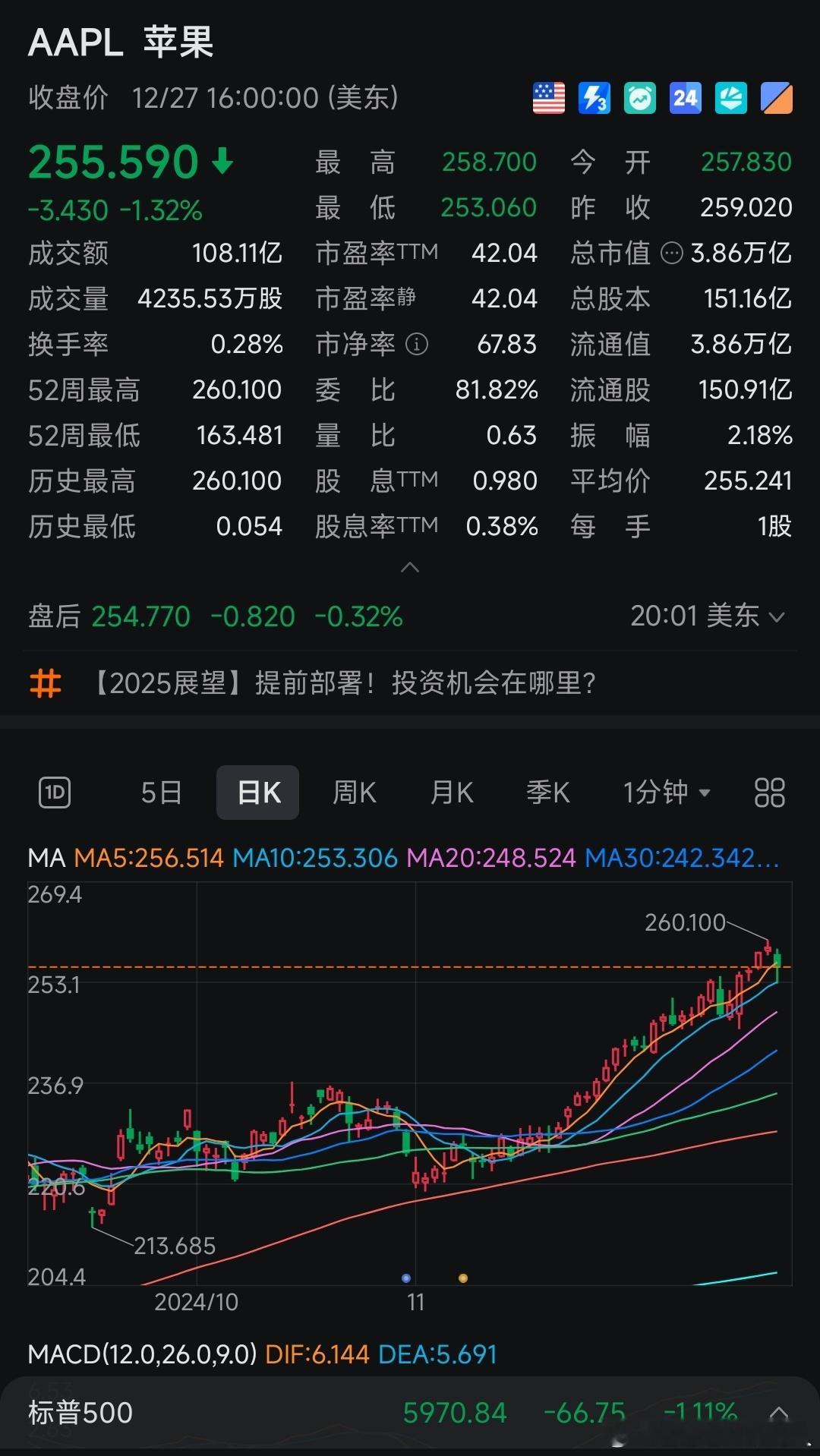Open the info icon beside 市净率
Viewport: 820px width, 1456px height.
click(417, 344)
